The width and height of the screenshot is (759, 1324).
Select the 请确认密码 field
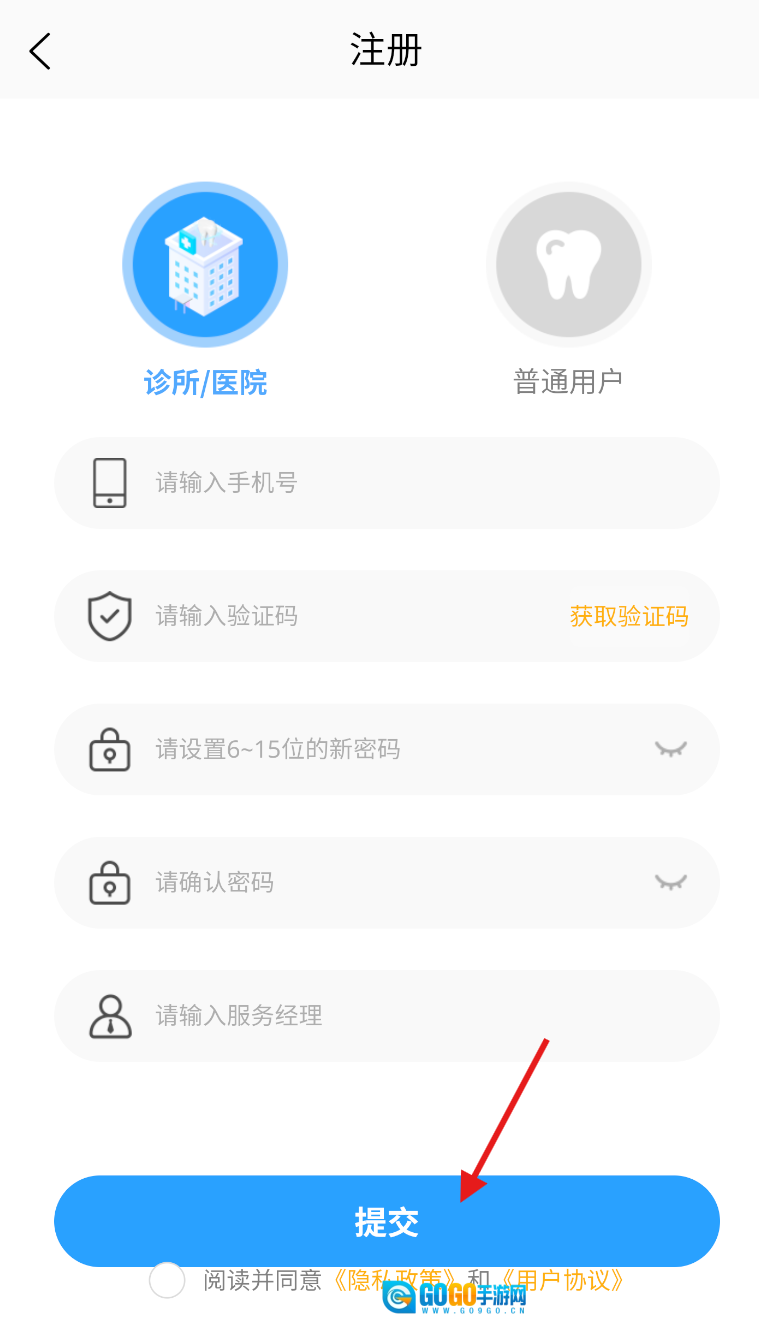click(380, 882)
